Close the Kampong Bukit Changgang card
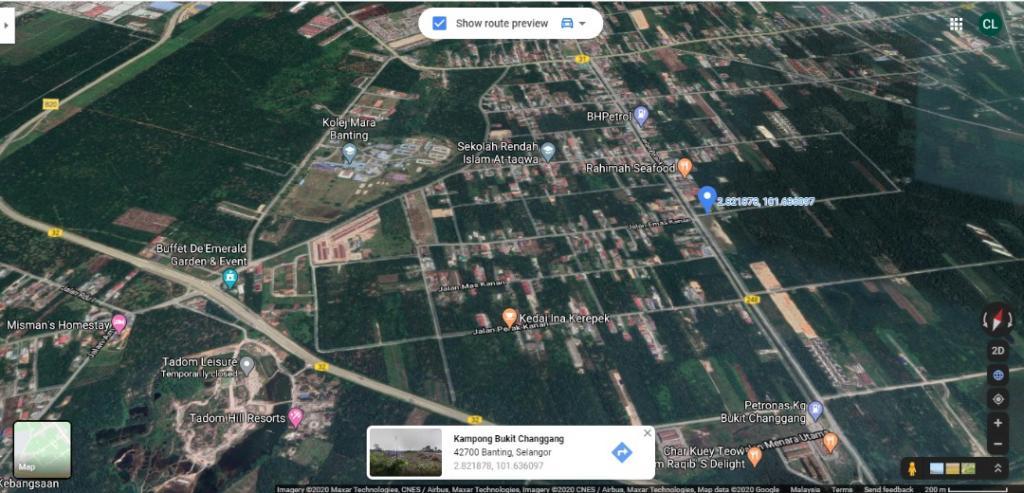 pyautogui.click(x=647, y=433)
